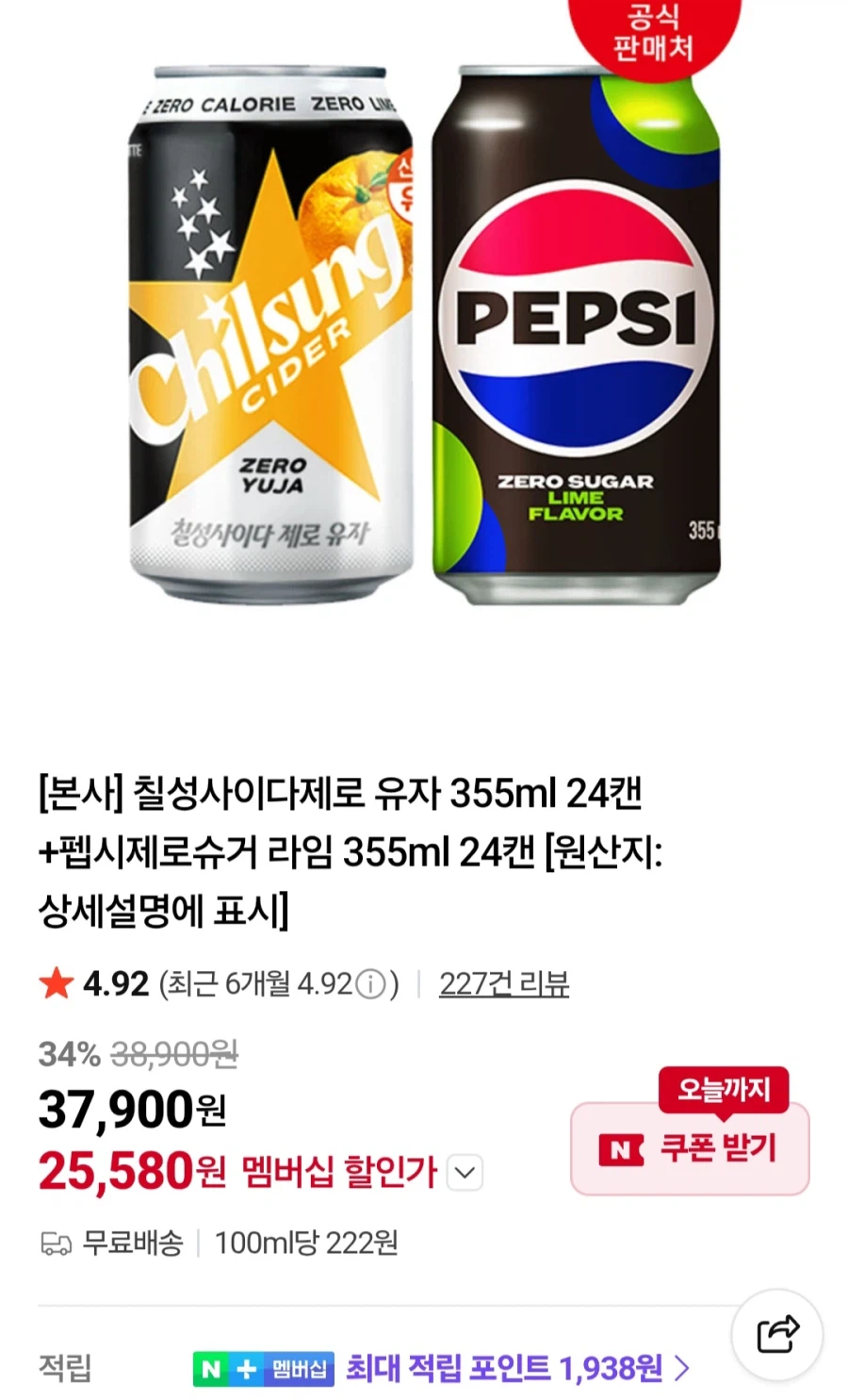Open the 227건 리뷰 reviews link
The image size is (848, 1400).
click(505, 984)
